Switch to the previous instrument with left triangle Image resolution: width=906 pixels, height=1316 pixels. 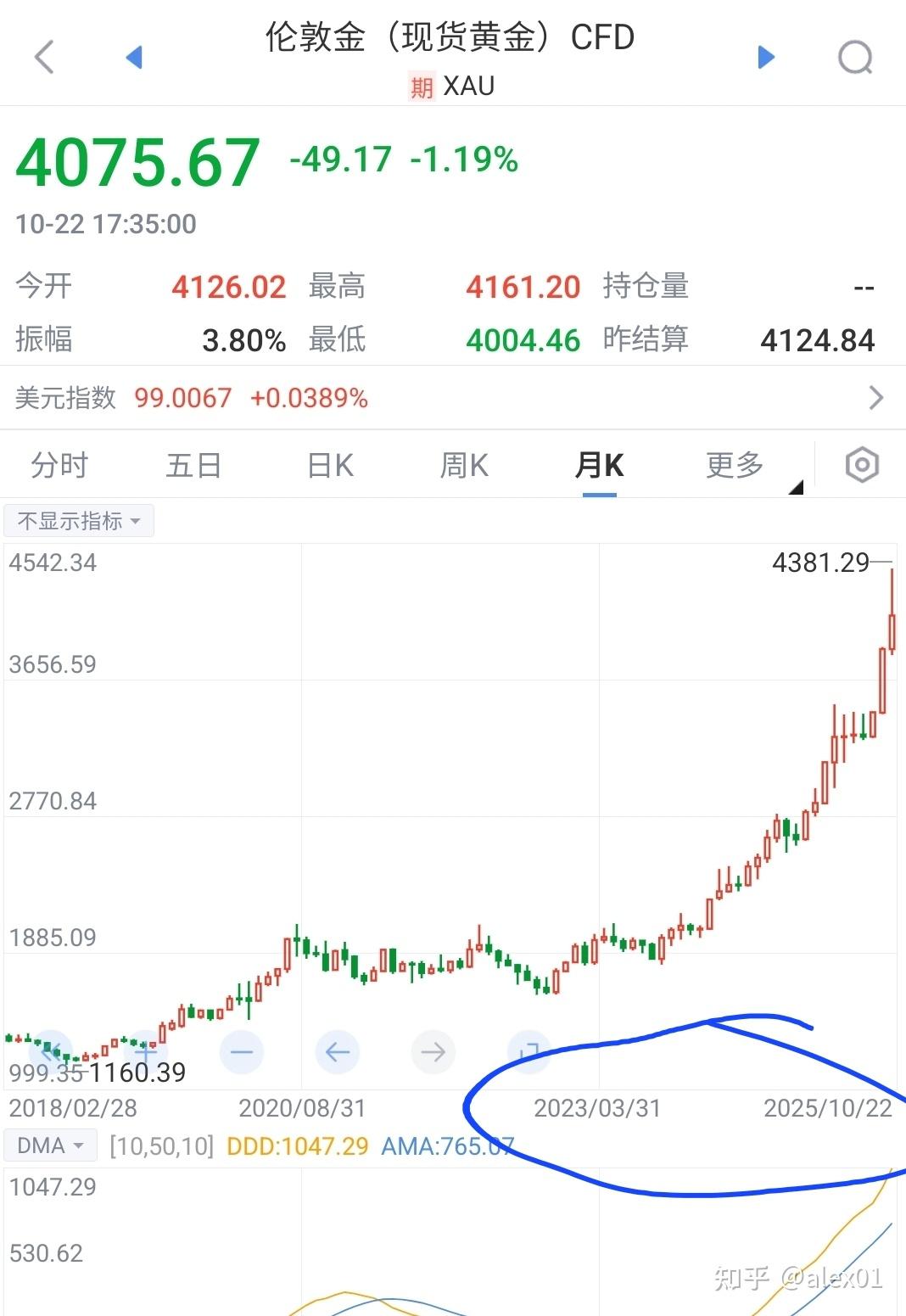[134, 57]
